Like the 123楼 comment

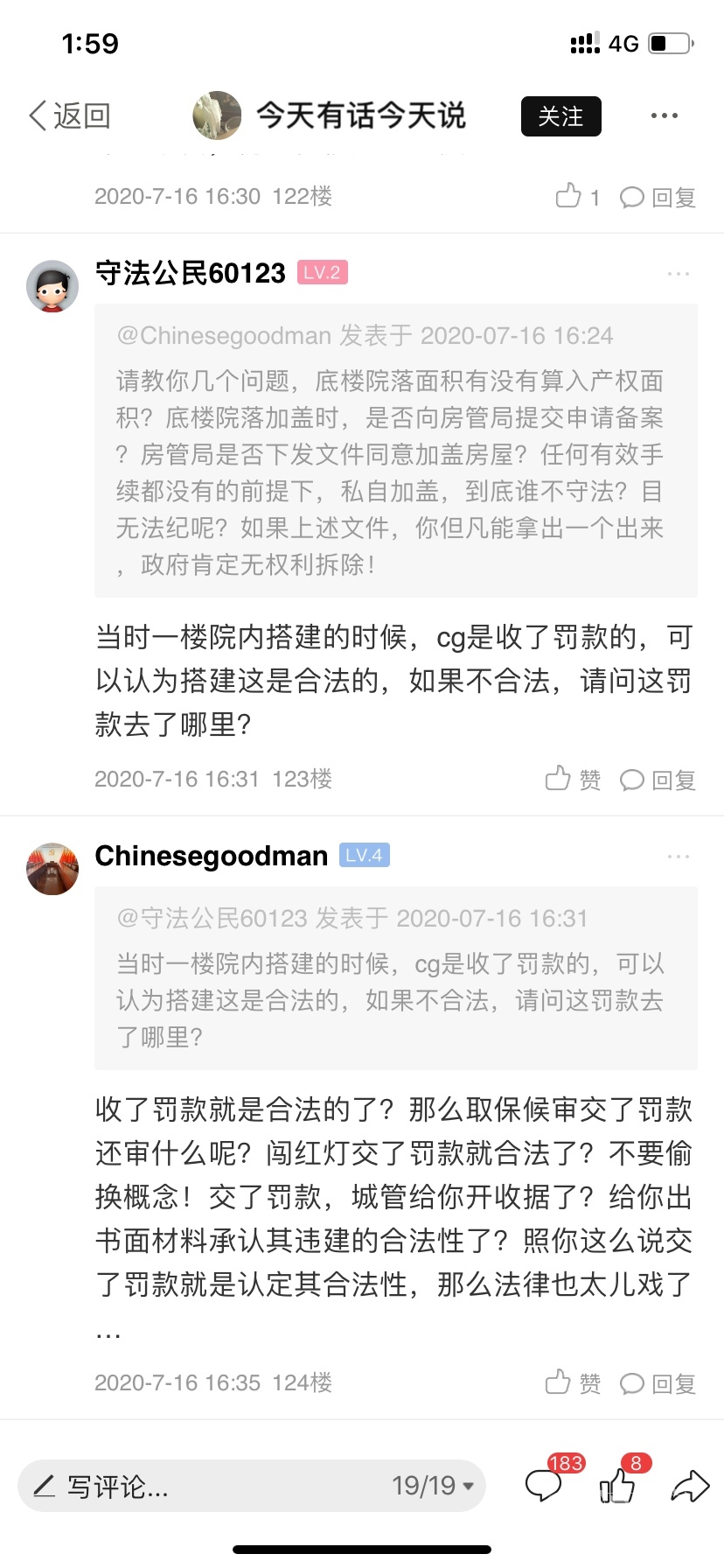(573, 779)
